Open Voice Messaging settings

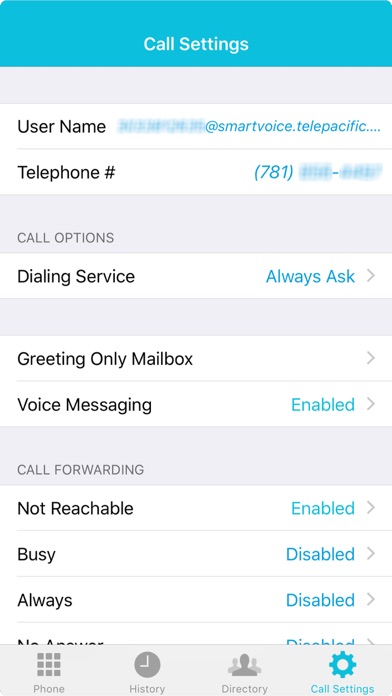tap(196, 404)
